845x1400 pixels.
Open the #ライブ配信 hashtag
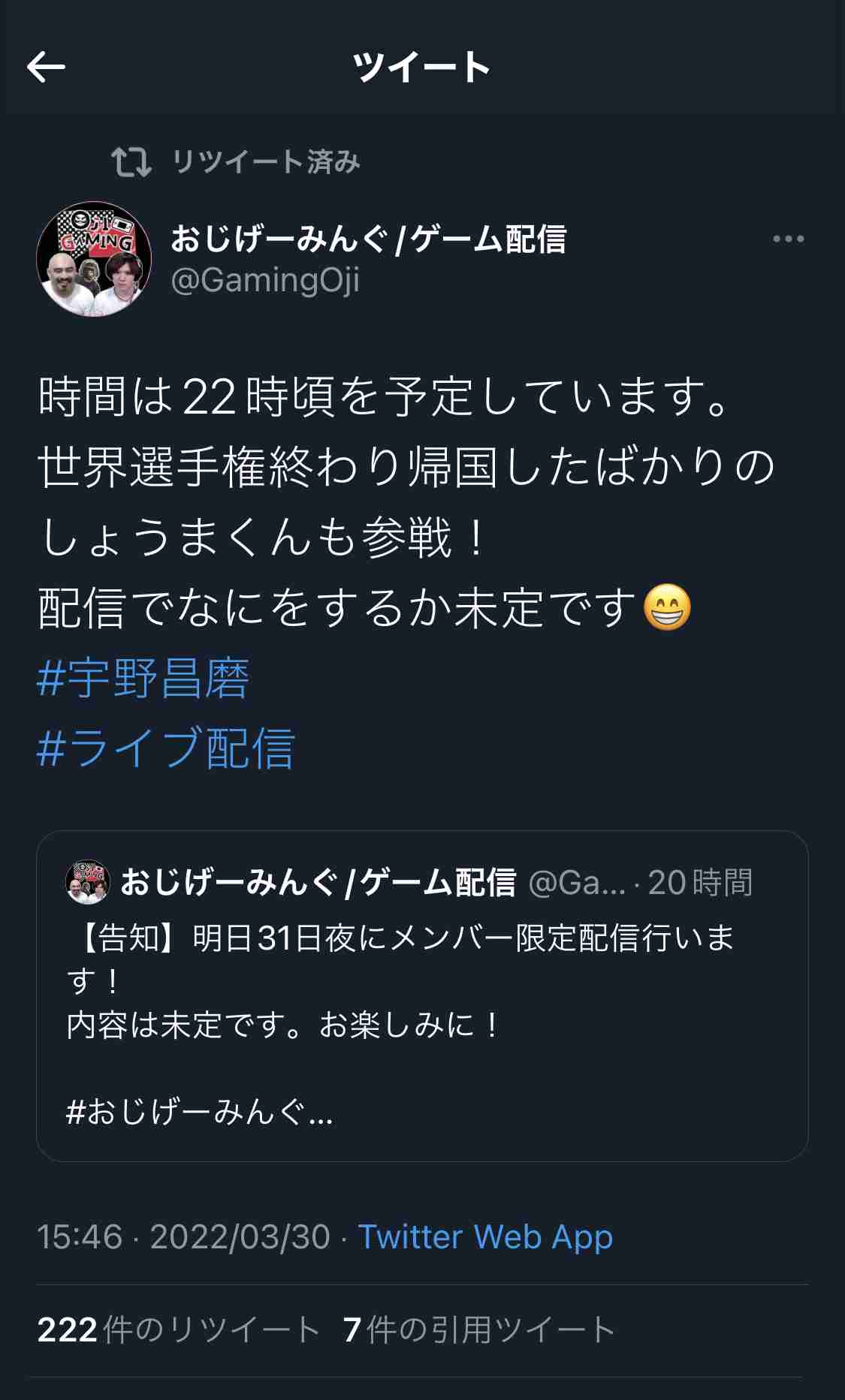(166, 748)
